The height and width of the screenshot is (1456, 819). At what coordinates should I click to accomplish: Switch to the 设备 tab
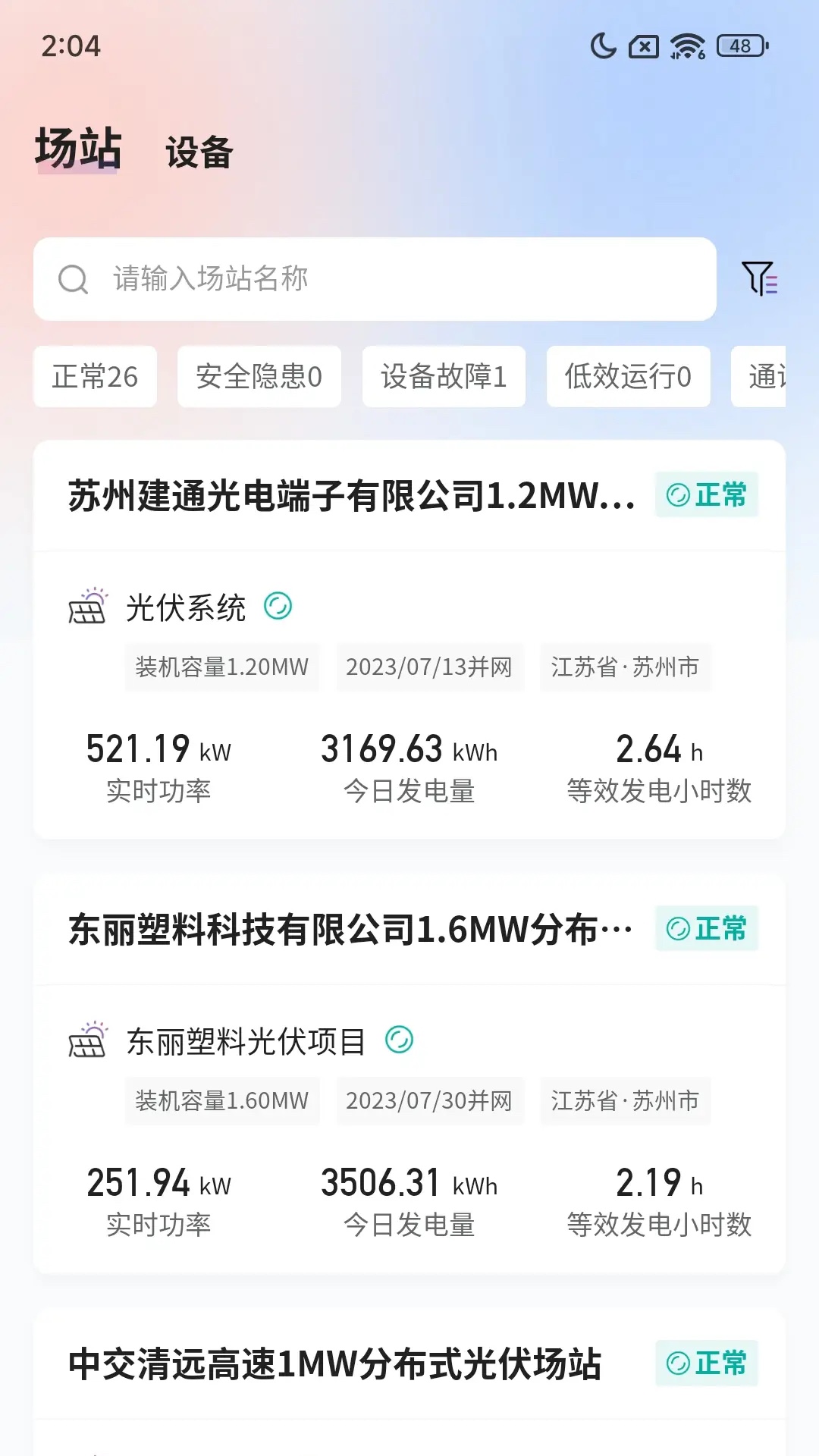coord(199,152)
